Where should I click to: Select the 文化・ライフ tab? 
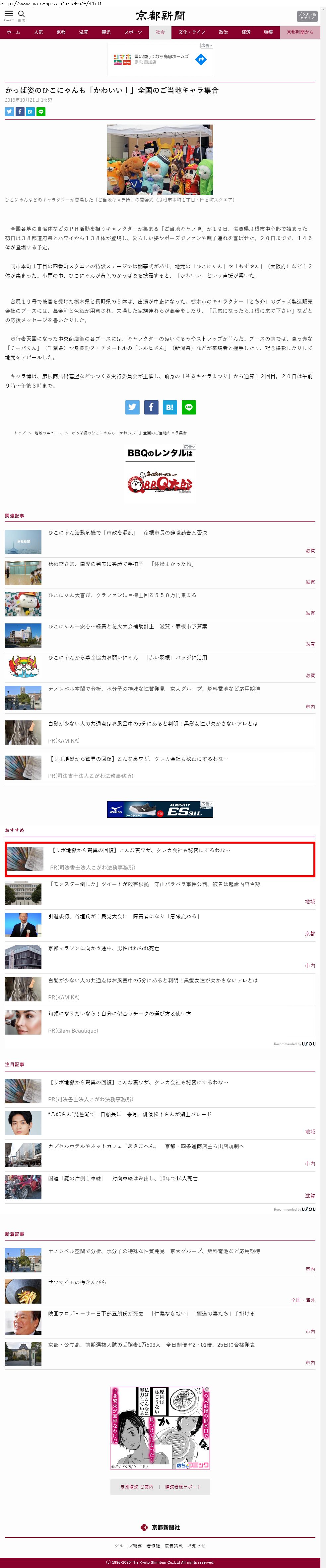(x=192, y=32)
